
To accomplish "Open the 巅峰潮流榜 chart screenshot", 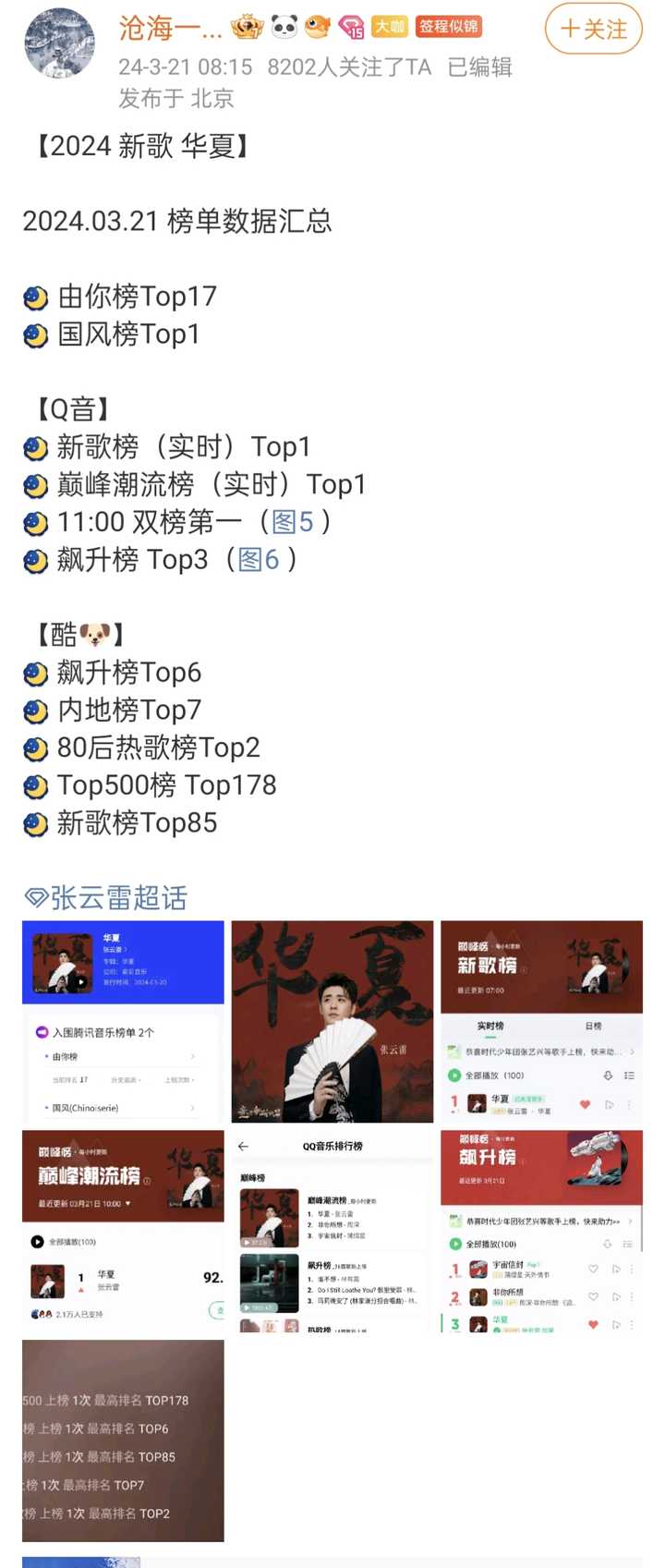I will pyautogui.click(x=123, y=1231).
